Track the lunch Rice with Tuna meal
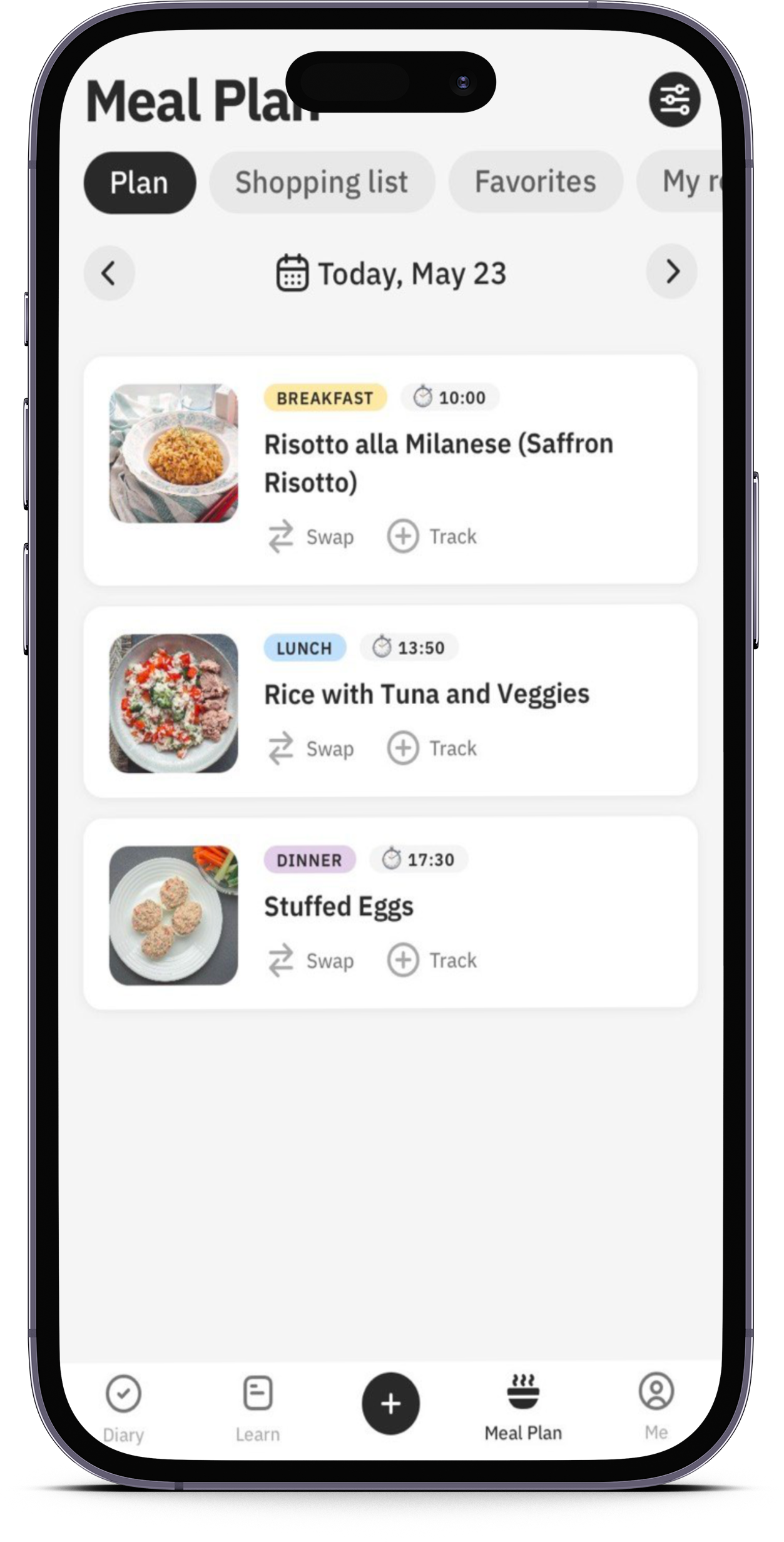Screen dimensions: 784x1542 [432, 748]
